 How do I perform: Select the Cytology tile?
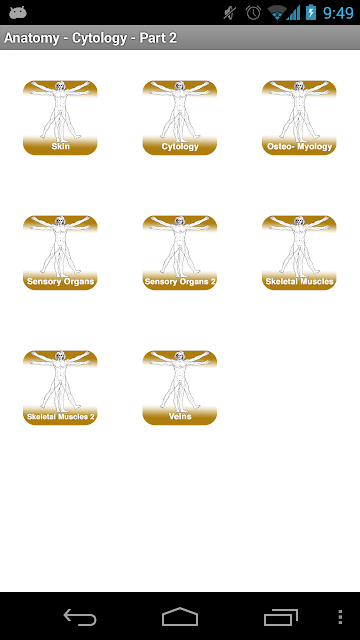click(x=180, y=118)
